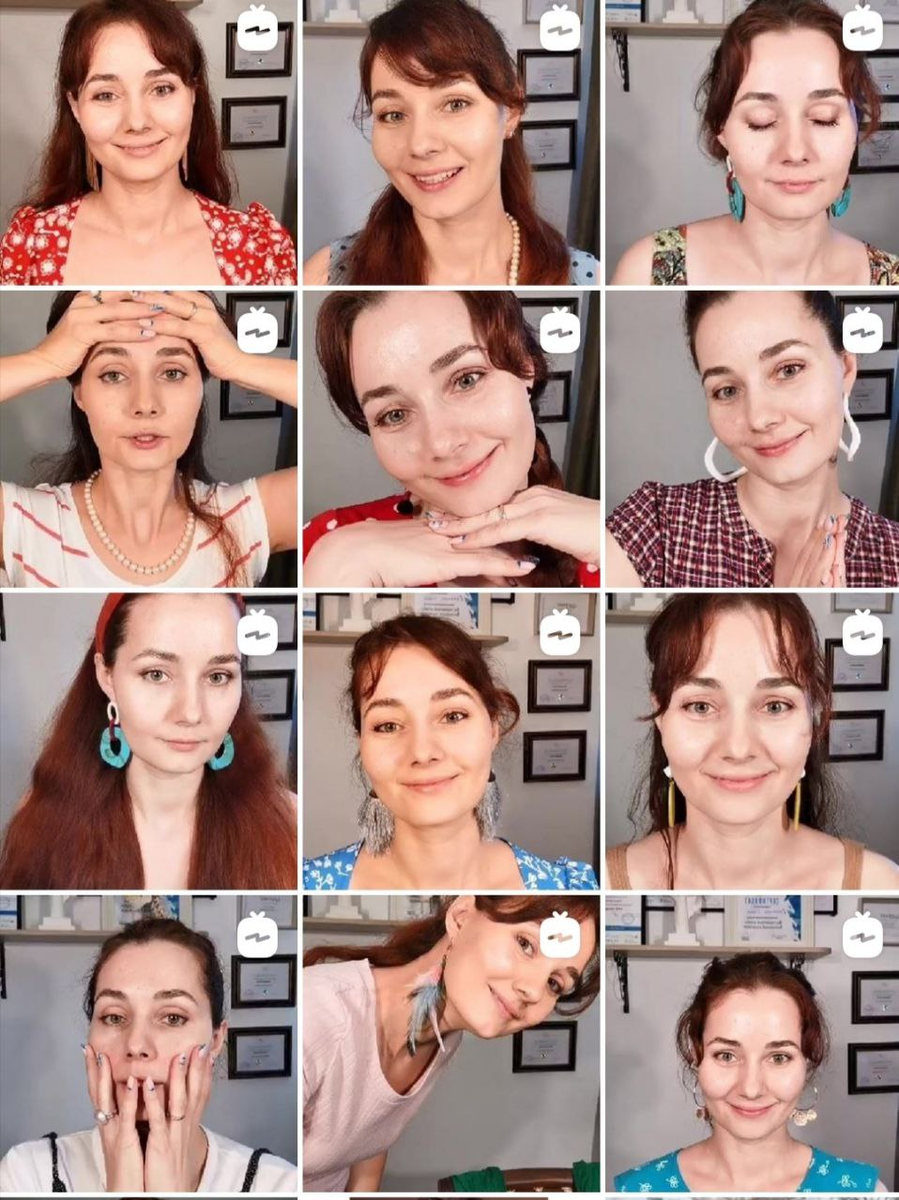Open the video with hands on forehead
The width and height of the screenshot is (899, 1200).
[x=148, y=438]
